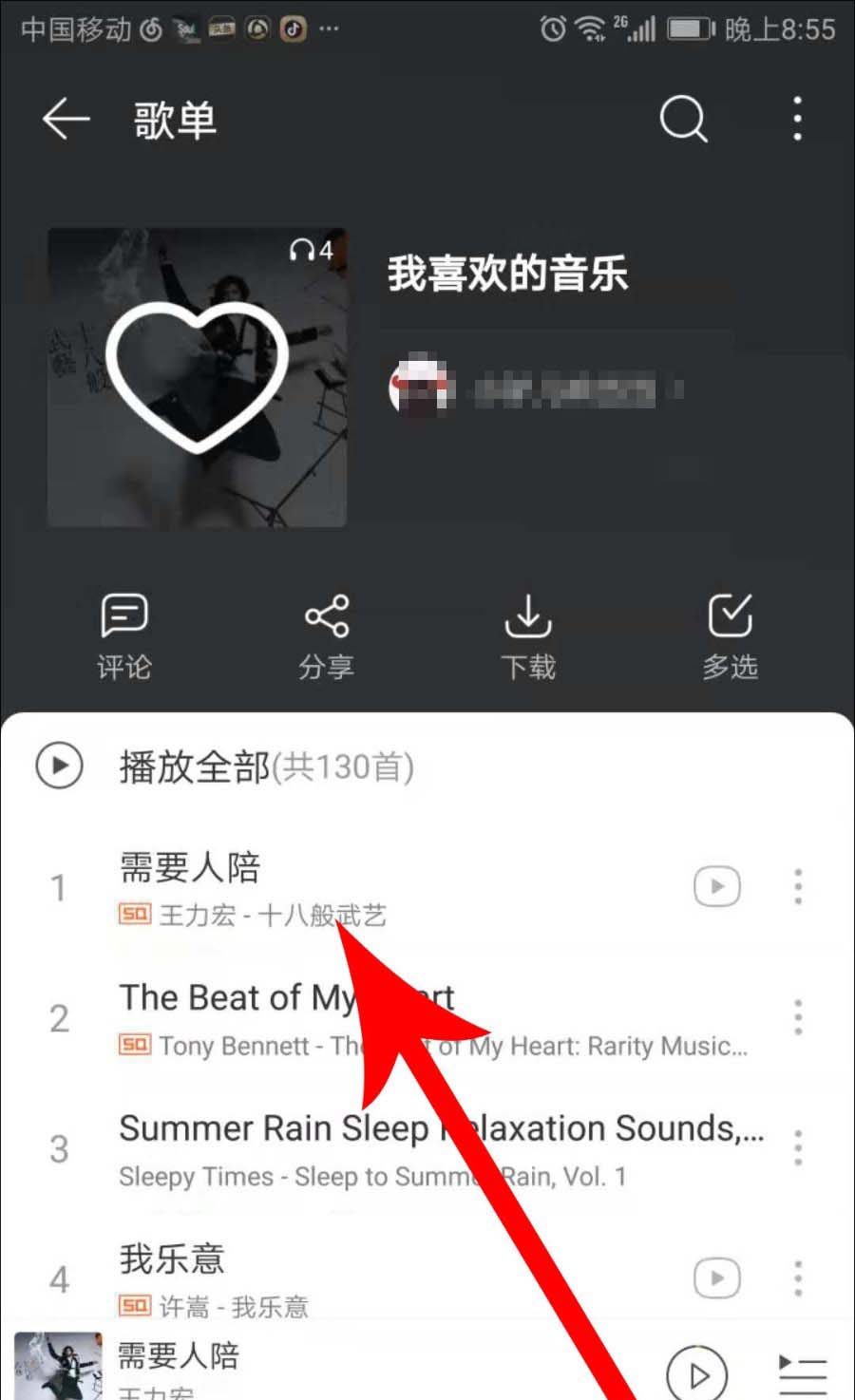
Task: Watch the music video for 需要人陪
Action: pyautogui.click(x=716, y=887)
